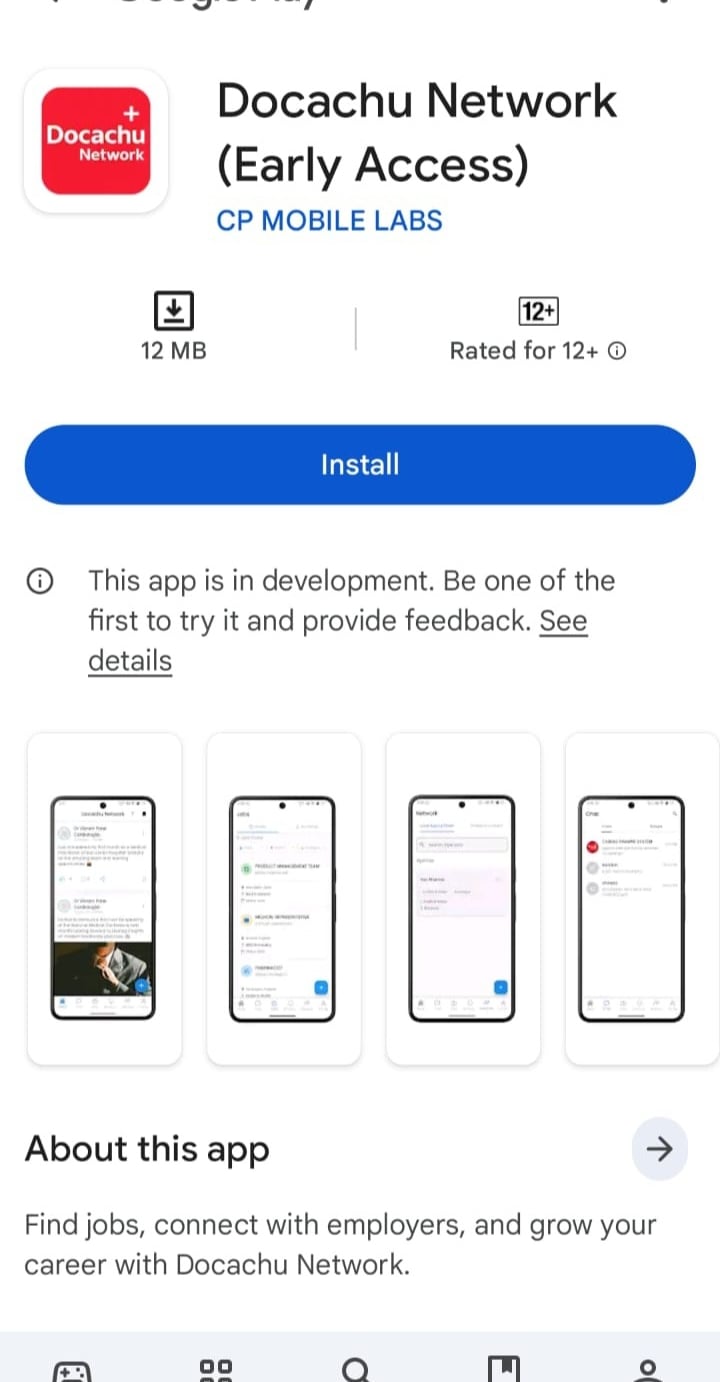
Task: Install the Docachu Network app
Action: pos(360,464)
